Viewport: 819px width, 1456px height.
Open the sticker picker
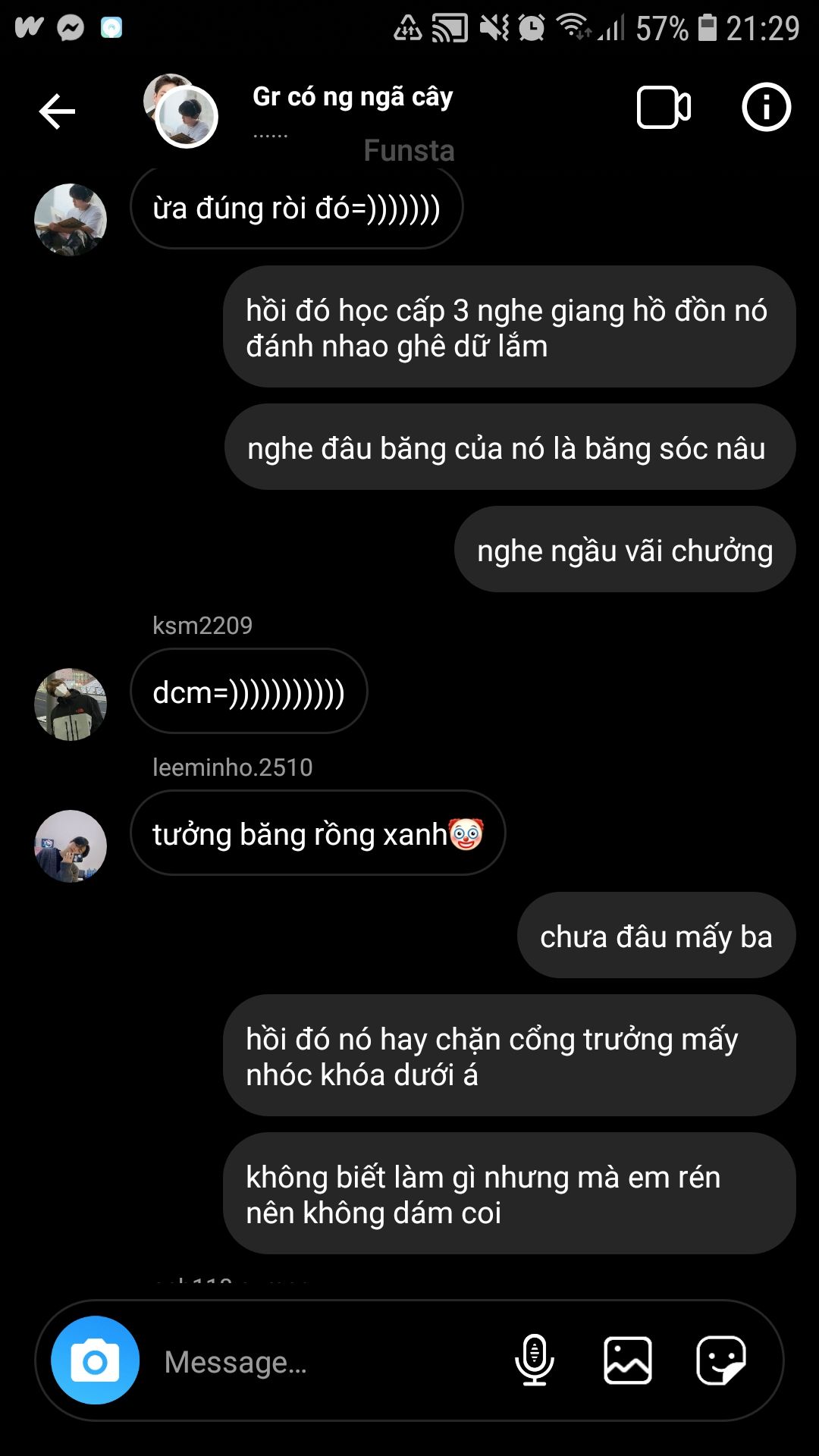click(720, 1360)
